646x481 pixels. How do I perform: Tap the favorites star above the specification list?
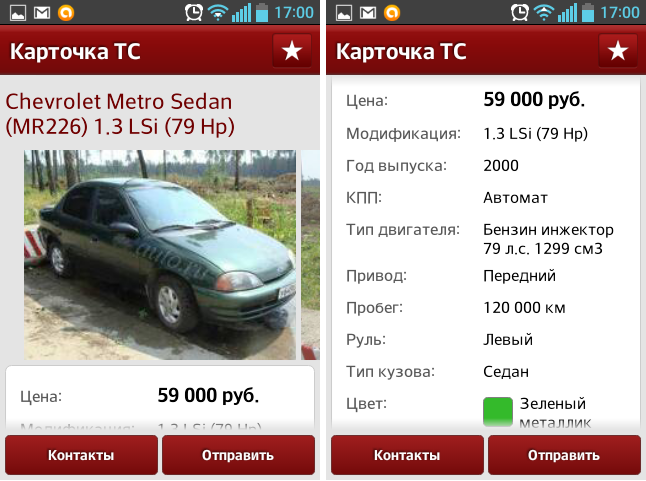(x=618, y=53)
